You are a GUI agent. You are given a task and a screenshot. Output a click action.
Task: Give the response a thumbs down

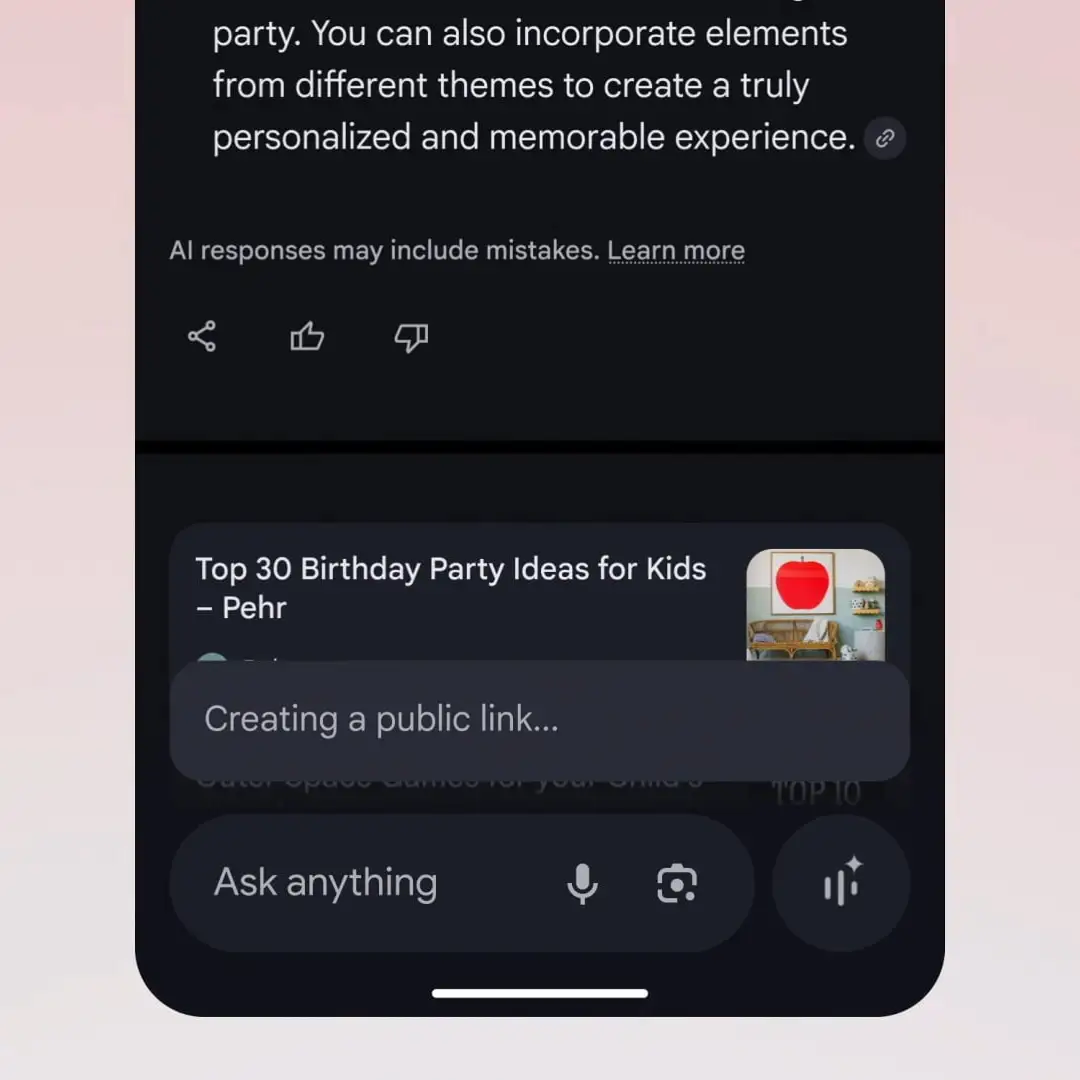pos(411,337)
